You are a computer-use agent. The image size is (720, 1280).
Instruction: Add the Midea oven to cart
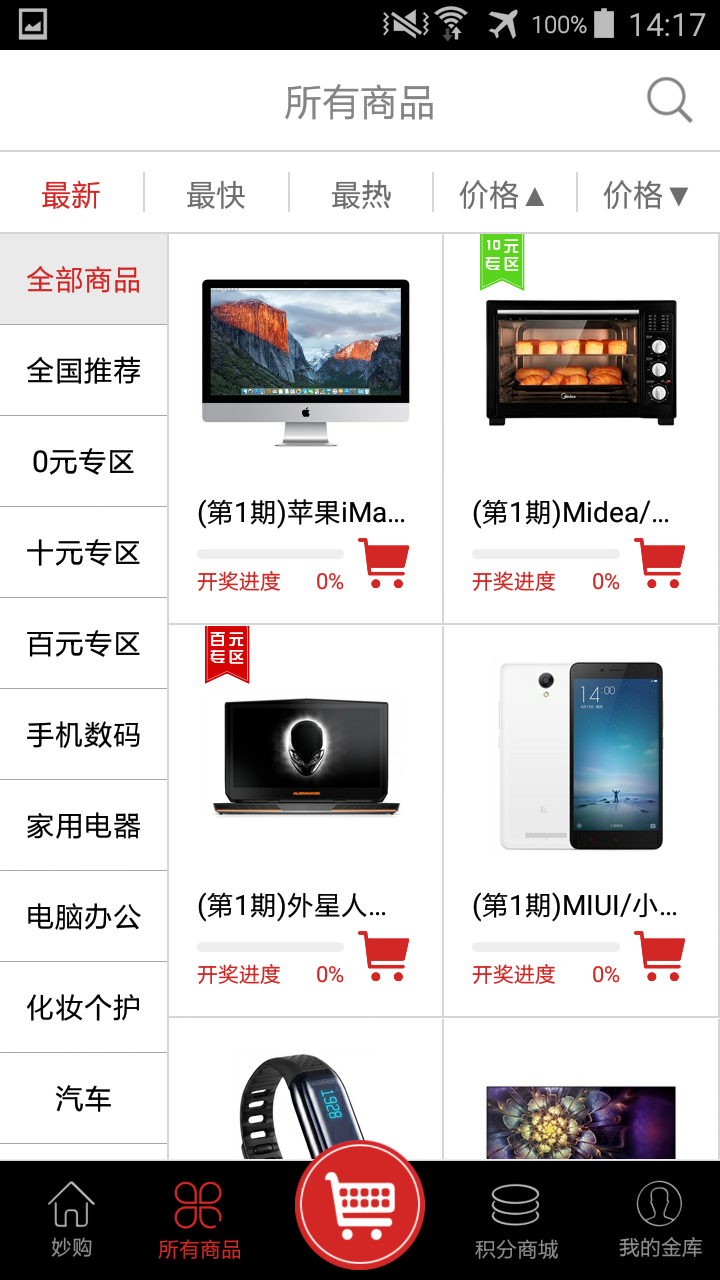(x=660, y=564)
